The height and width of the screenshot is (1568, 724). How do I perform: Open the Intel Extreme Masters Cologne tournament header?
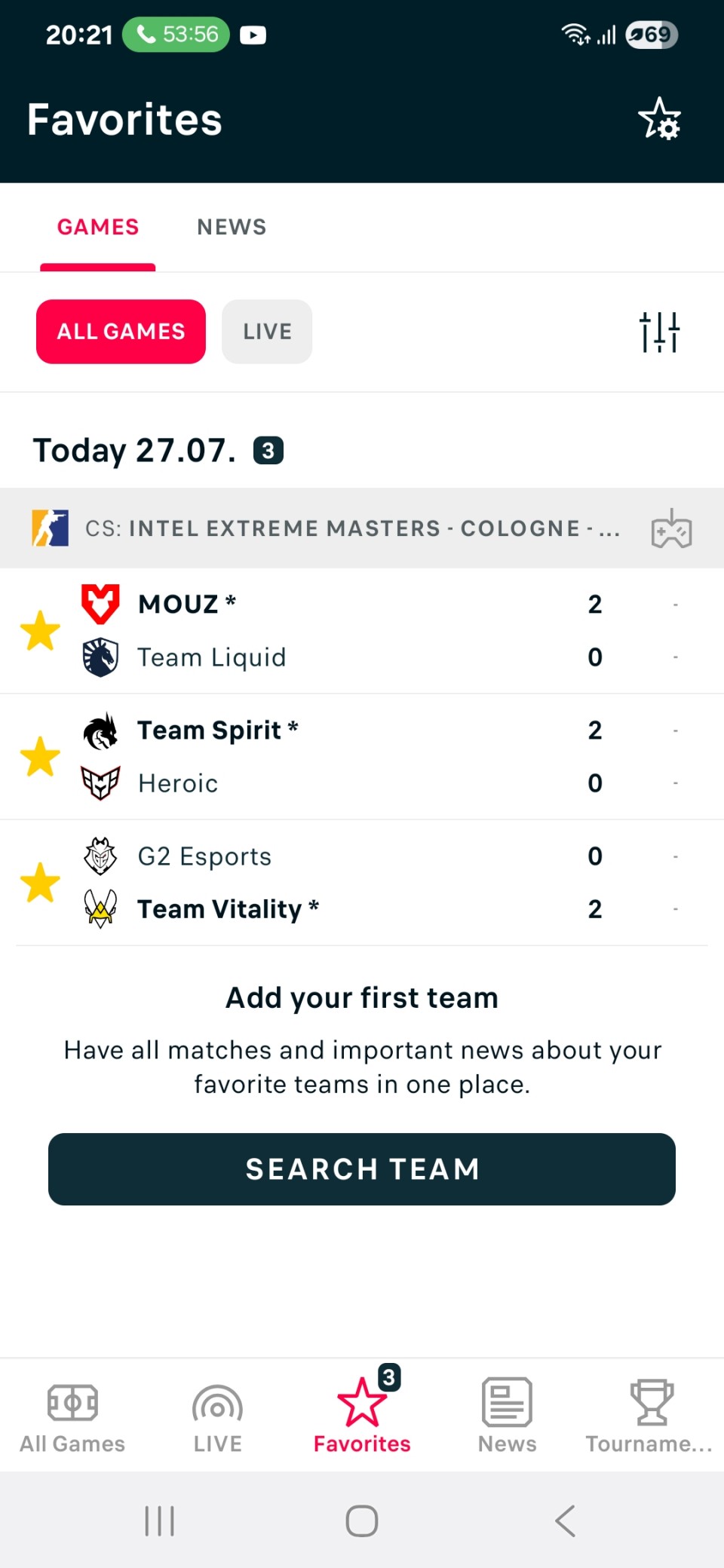click(362, 528)
